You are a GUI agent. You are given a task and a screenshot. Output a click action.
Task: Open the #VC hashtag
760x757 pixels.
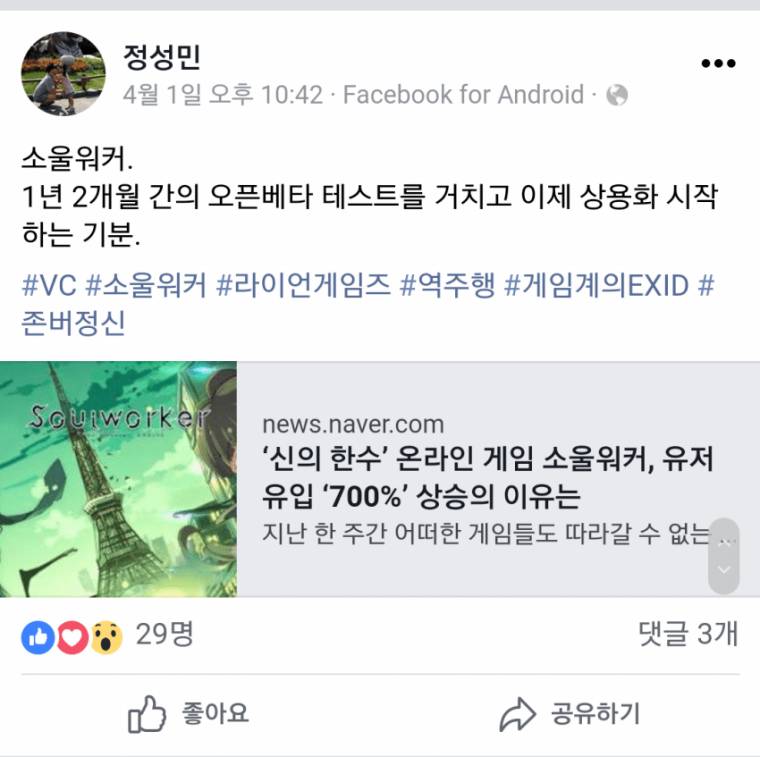(x=49, y=286)
